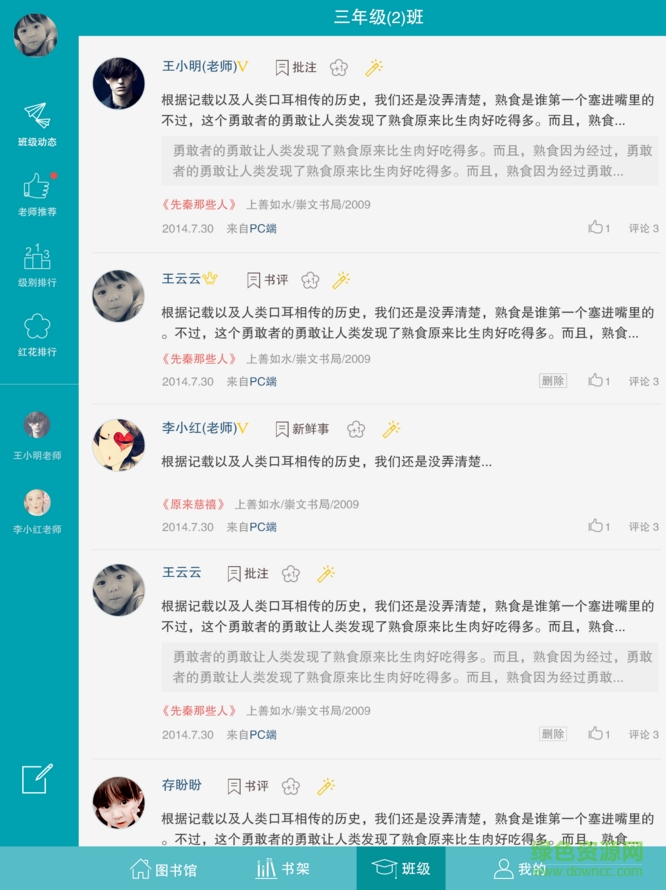The height and width of the screenshot is (890, 666).
Task: Like 李小红(老师)'s 新鲜事 post
Action: click(599, 526)
